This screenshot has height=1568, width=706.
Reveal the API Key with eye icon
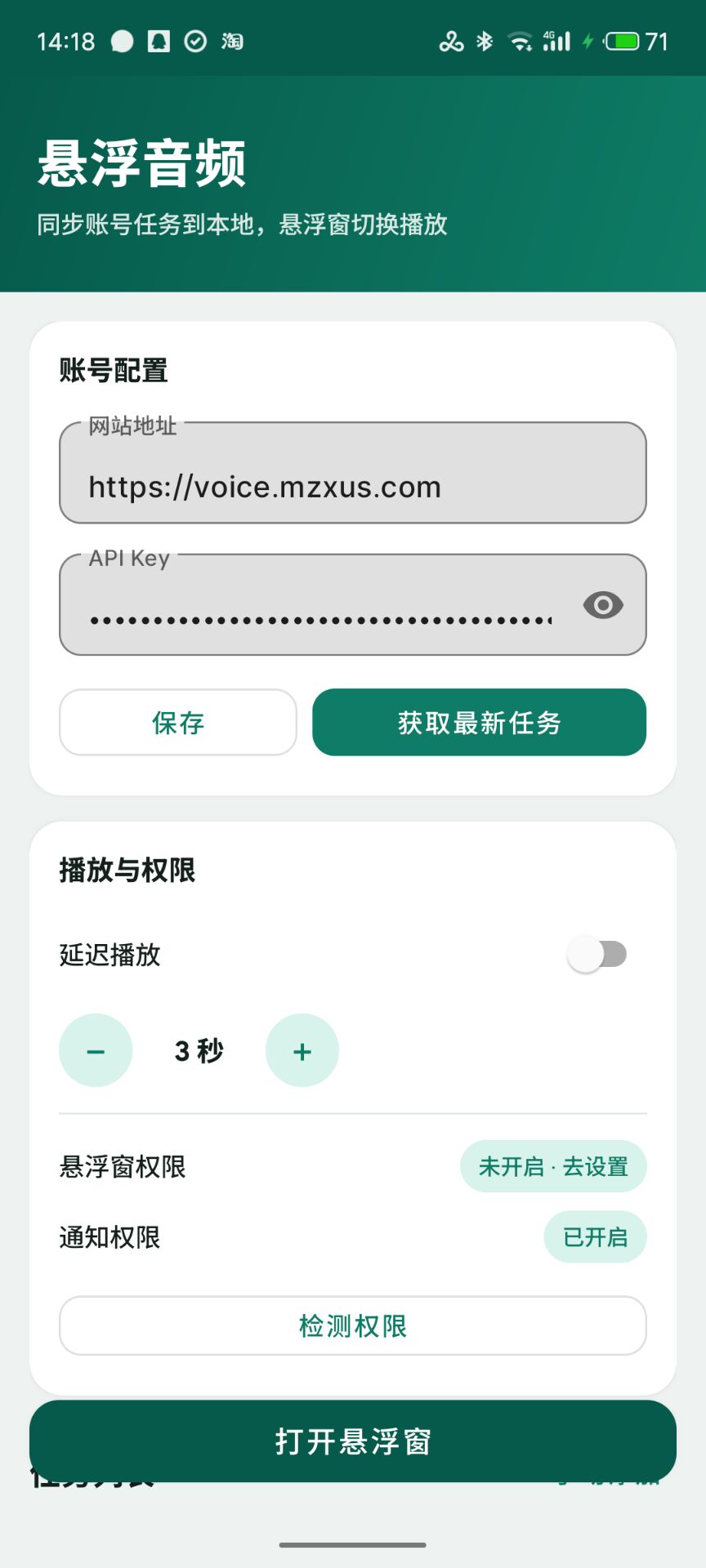click(x=603, y=605)
